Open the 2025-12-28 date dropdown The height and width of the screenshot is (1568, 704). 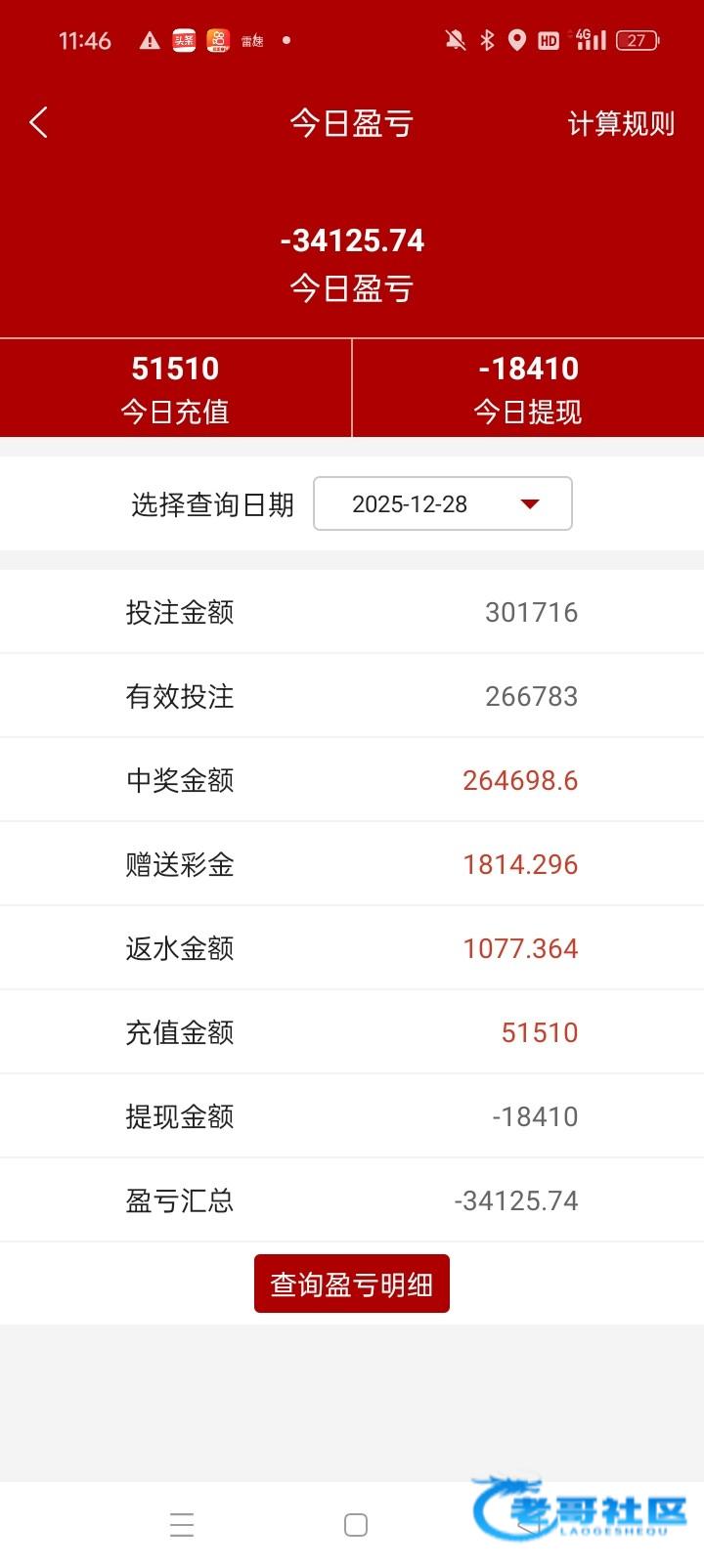pyautogui.click(x=442, y=504)
